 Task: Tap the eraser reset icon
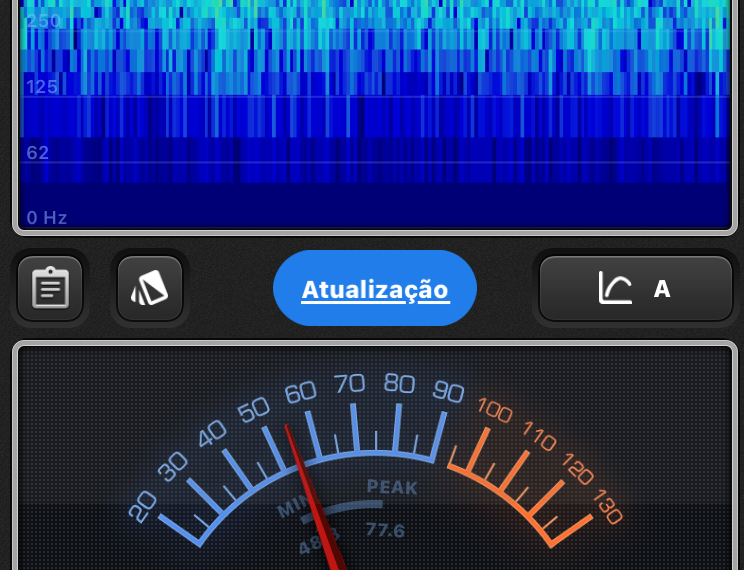click(x=150, y=289)
